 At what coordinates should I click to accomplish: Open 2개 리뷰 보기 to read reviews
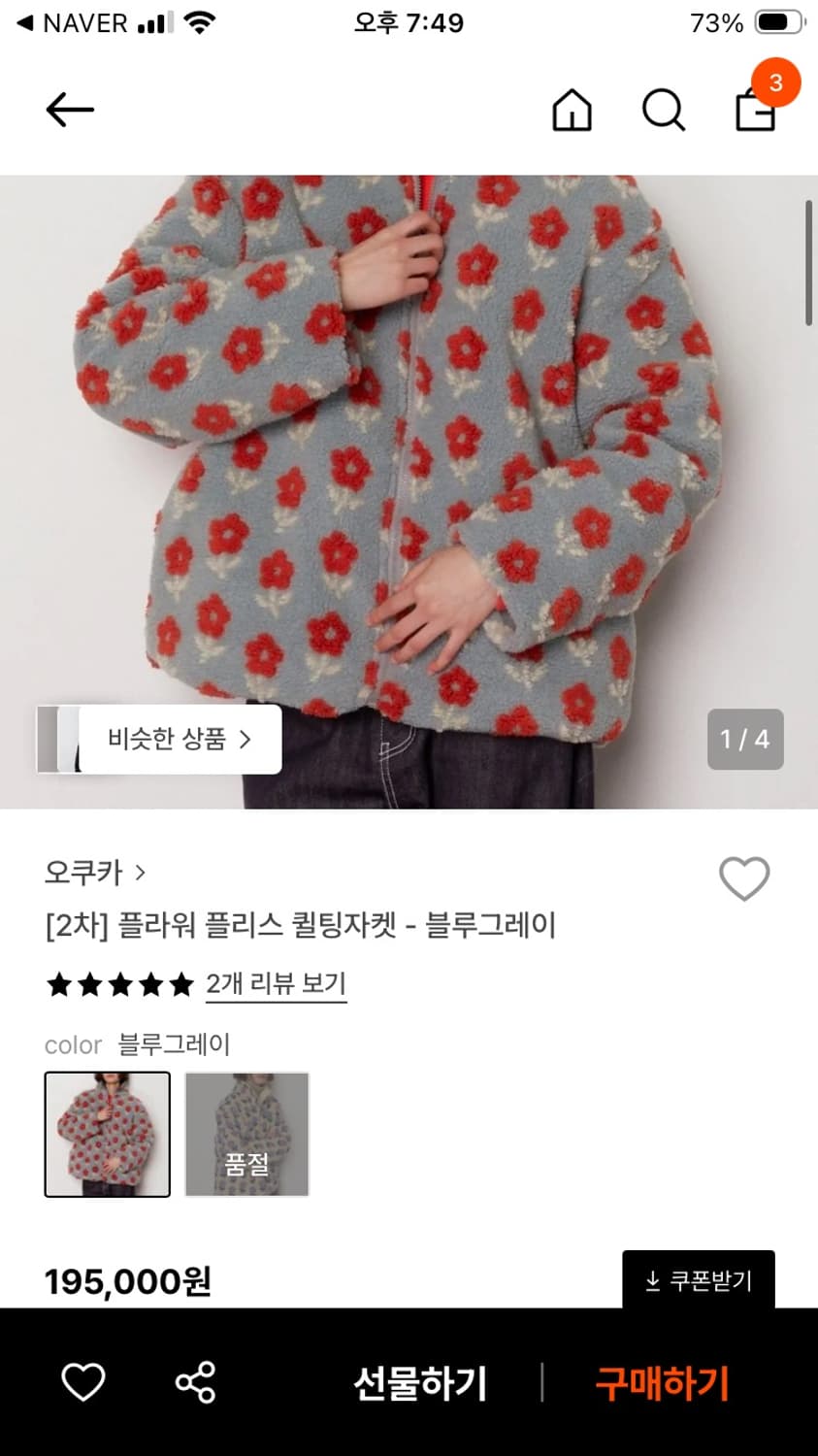(277, 983)
